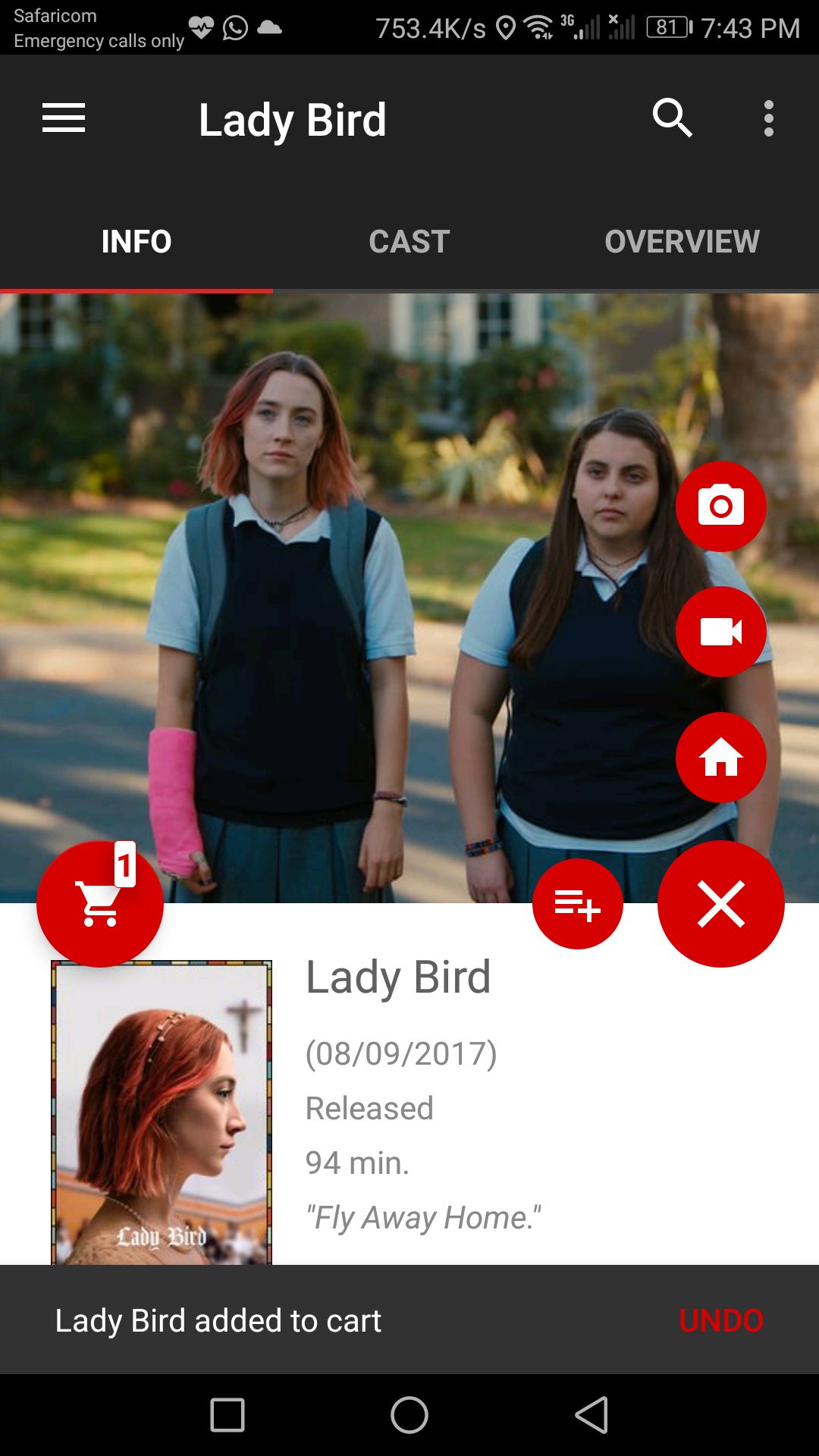The image size is (819, 1456).
Task: Close the expanded floating action menu
Action: click(x=720, y=904)
